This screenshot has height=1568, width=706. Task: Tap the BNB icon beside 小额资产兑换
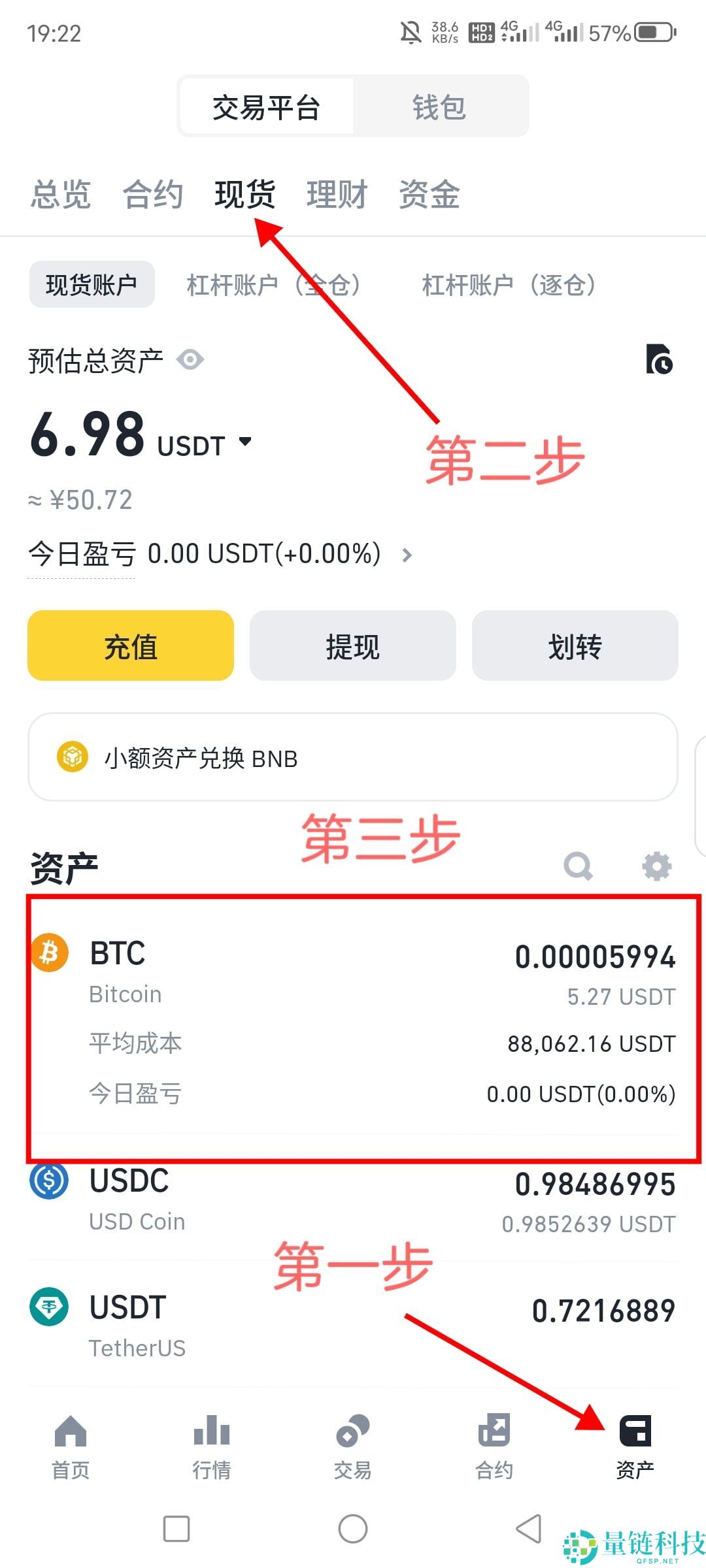click(x=72, y=757)
